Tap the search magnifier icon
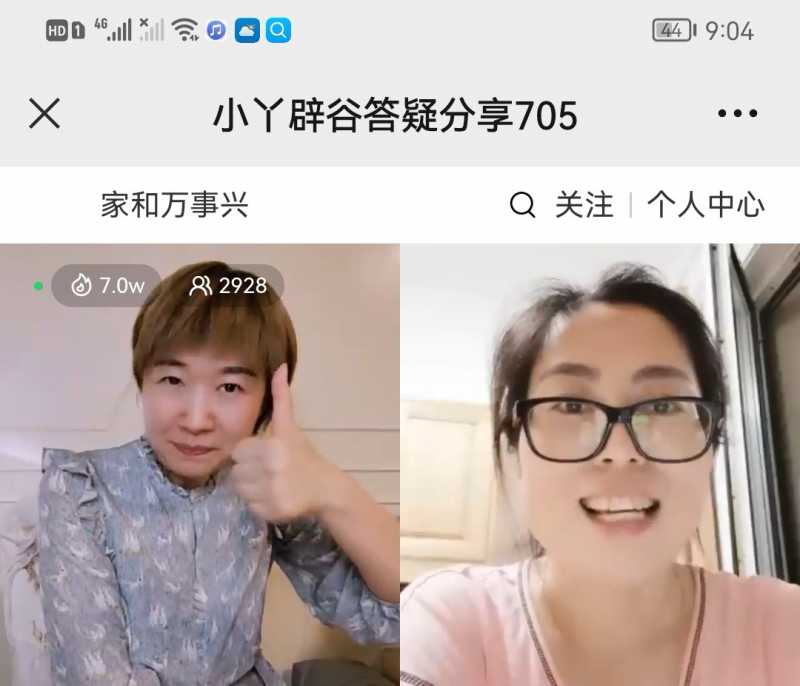This screenshot has width=800, height=686. click(522, 205)
